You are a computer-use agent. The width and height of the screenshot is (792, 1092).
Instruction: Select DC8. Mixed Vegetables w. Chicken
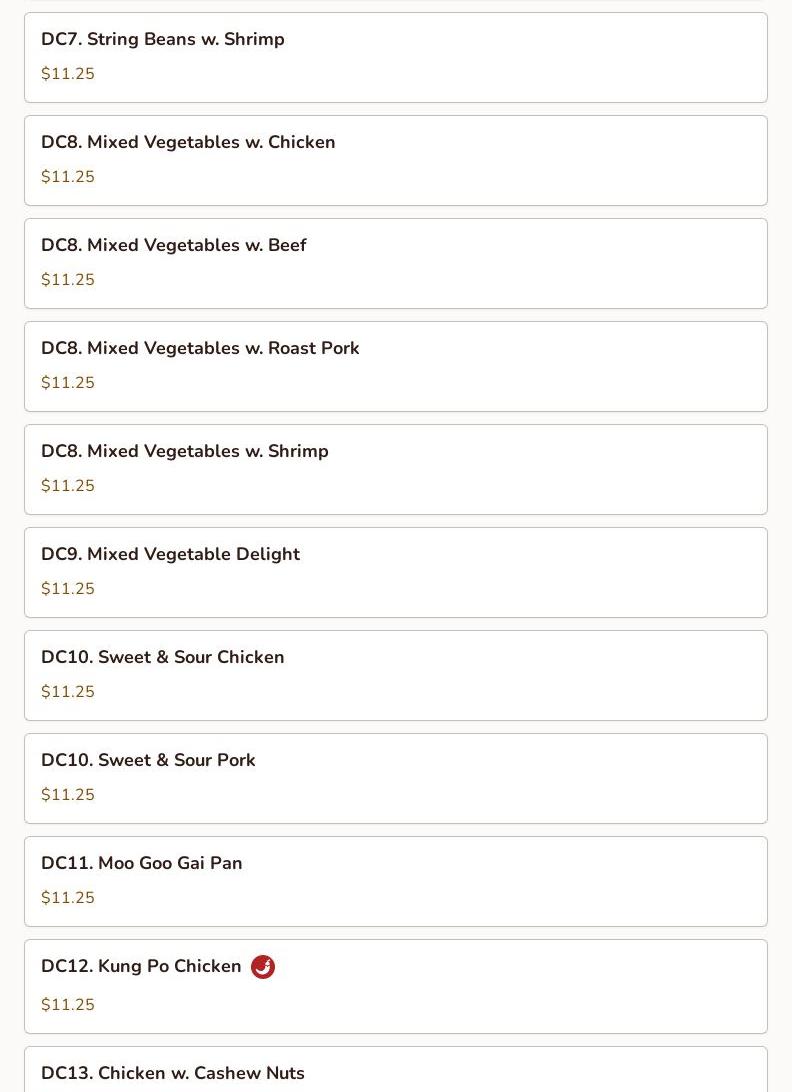click(395, 160)
